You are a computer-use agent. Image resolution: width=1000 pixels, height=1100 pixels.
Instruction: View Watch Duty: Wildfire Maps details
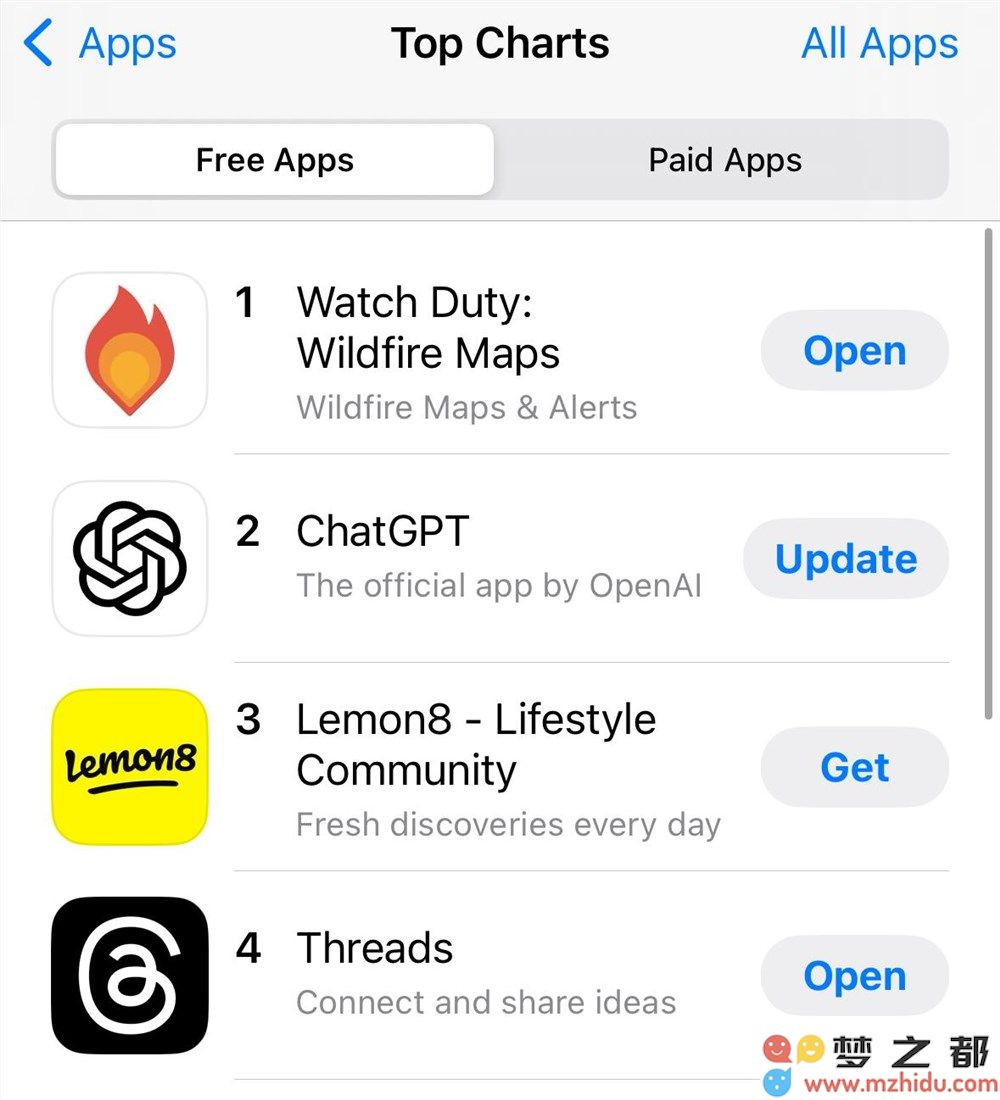(428, 328)
